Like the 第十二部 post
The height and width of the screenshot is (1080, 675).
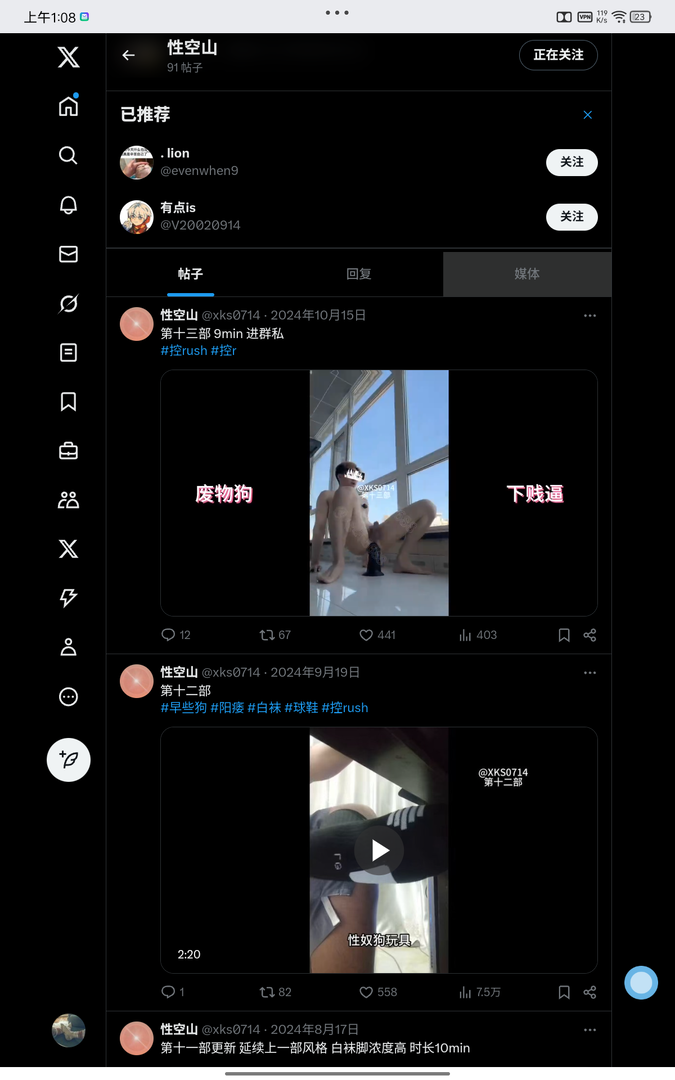click(x=366, y=992)
